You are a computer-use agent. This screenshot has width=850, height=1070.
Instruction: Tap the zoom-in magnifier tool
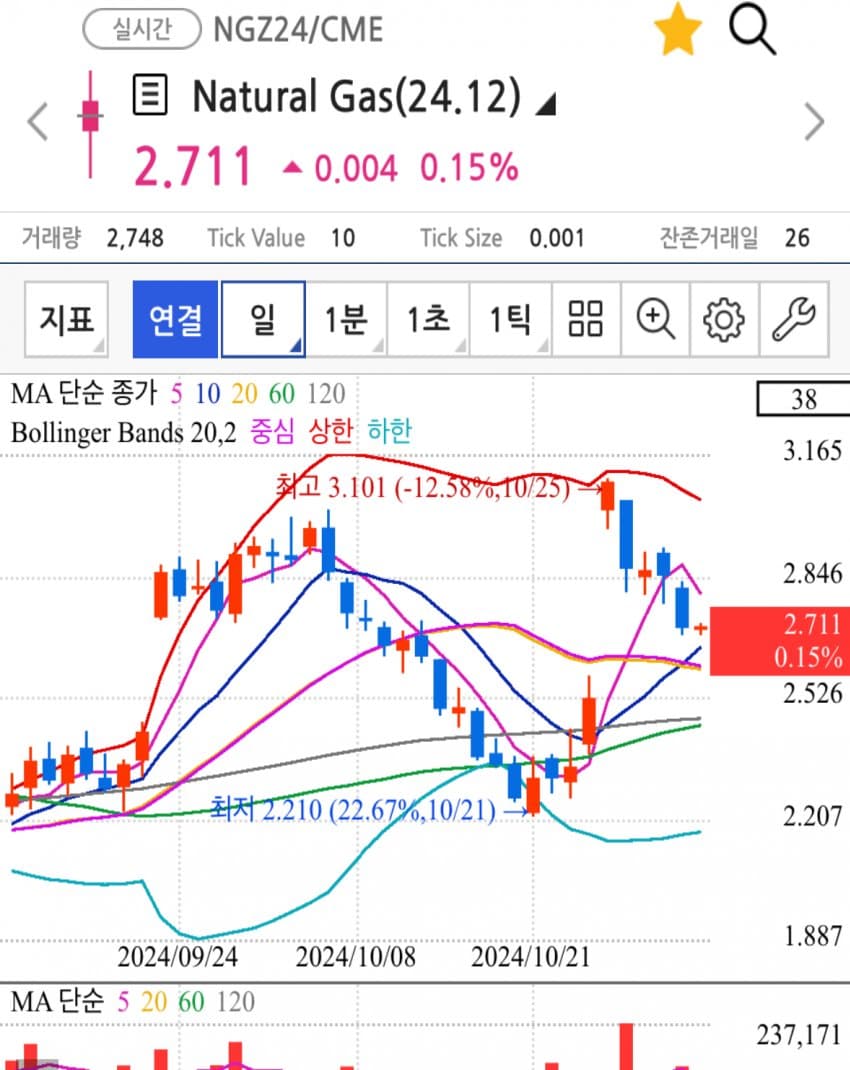[655, 320]
